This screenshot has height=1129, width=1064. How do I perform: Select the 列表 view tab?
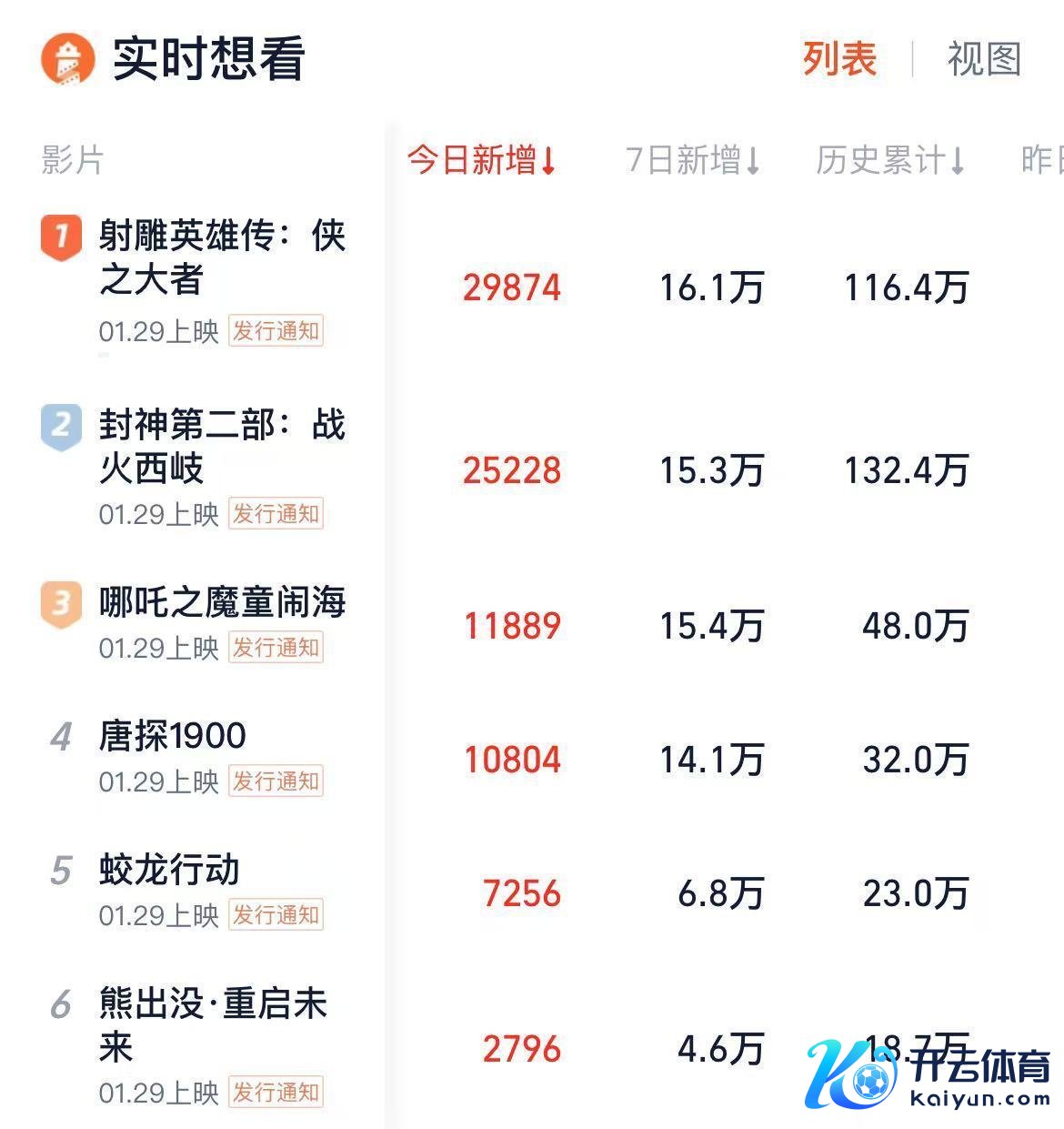coord(838,59)
